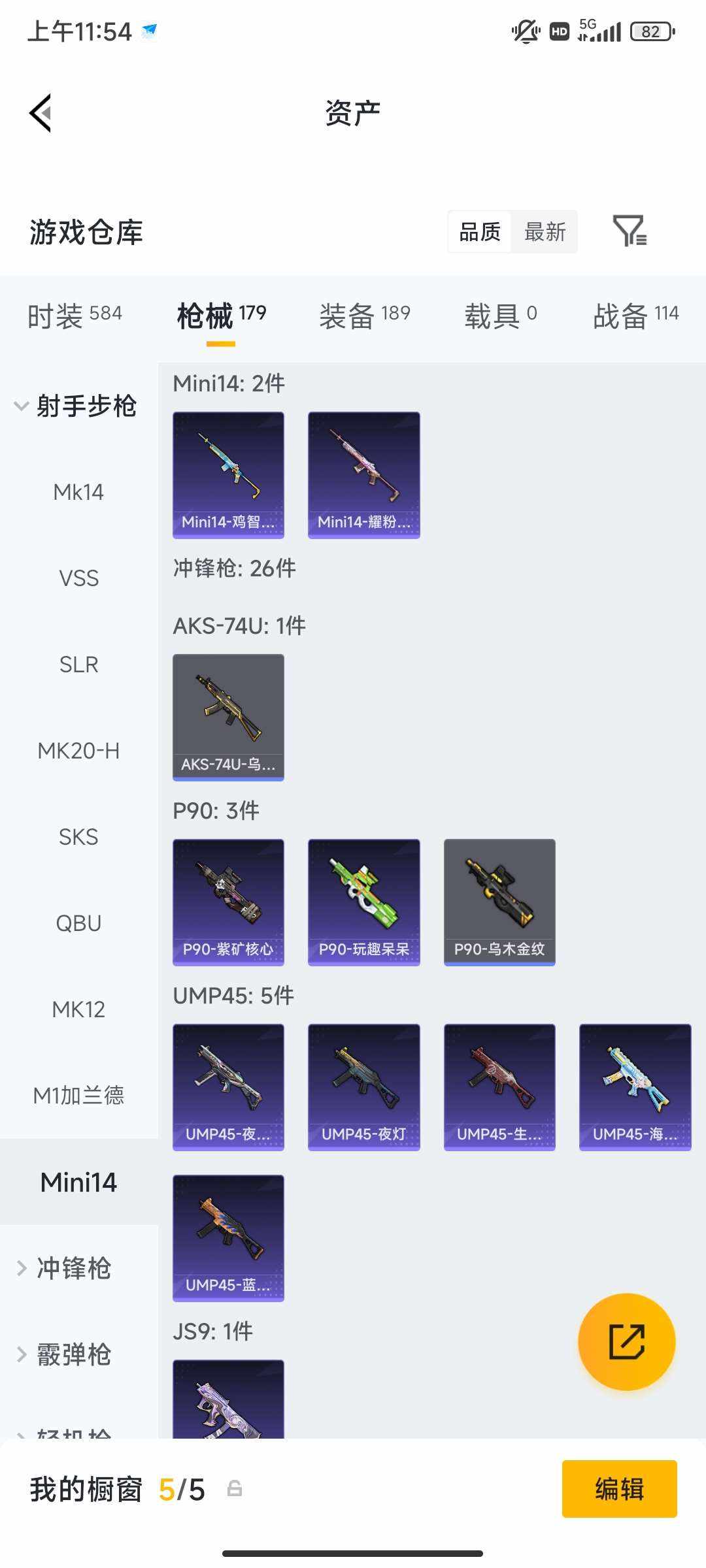Viewport: 706px width, 1568px height.
Task: Open the warehouse filter icon
Action: coord(630,231)
